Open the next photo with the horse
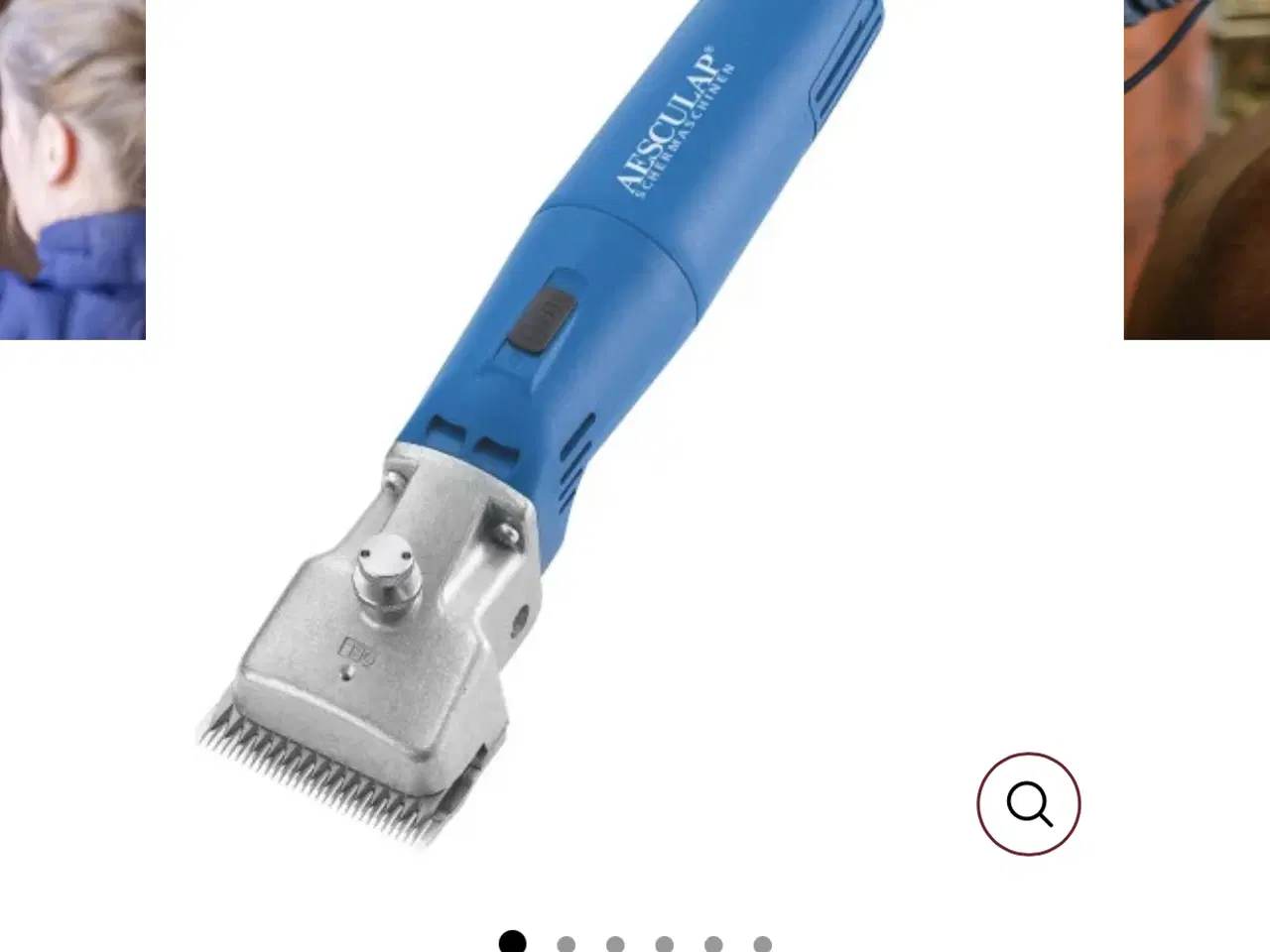Screen dimensions: 1270x952 pyautogui.click(x=1197, y=169)
